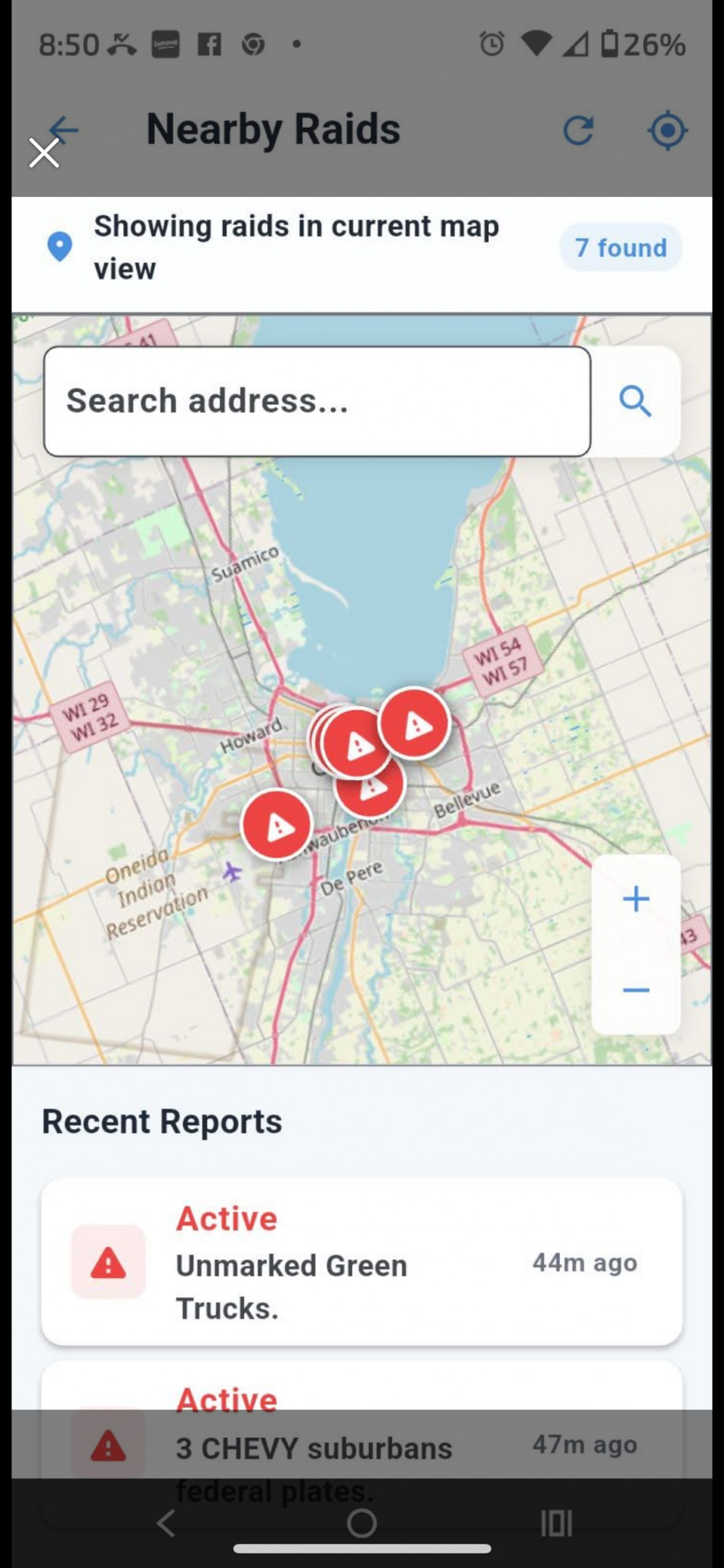Select the raid marker nearest WI 54

coord(415,724)
